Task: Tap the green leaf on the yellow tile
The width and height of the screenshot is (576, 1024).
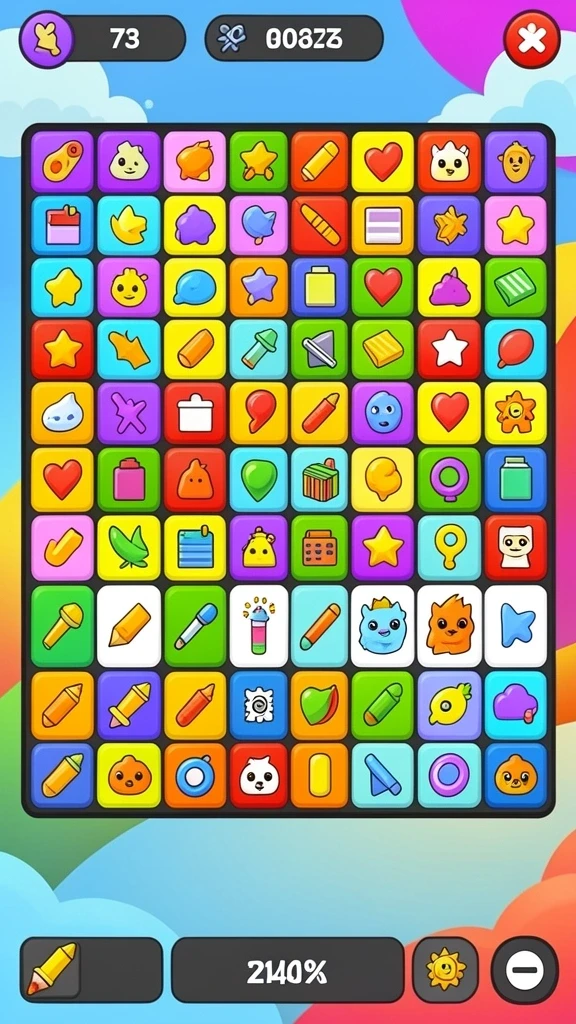Action: click(129, 547)
